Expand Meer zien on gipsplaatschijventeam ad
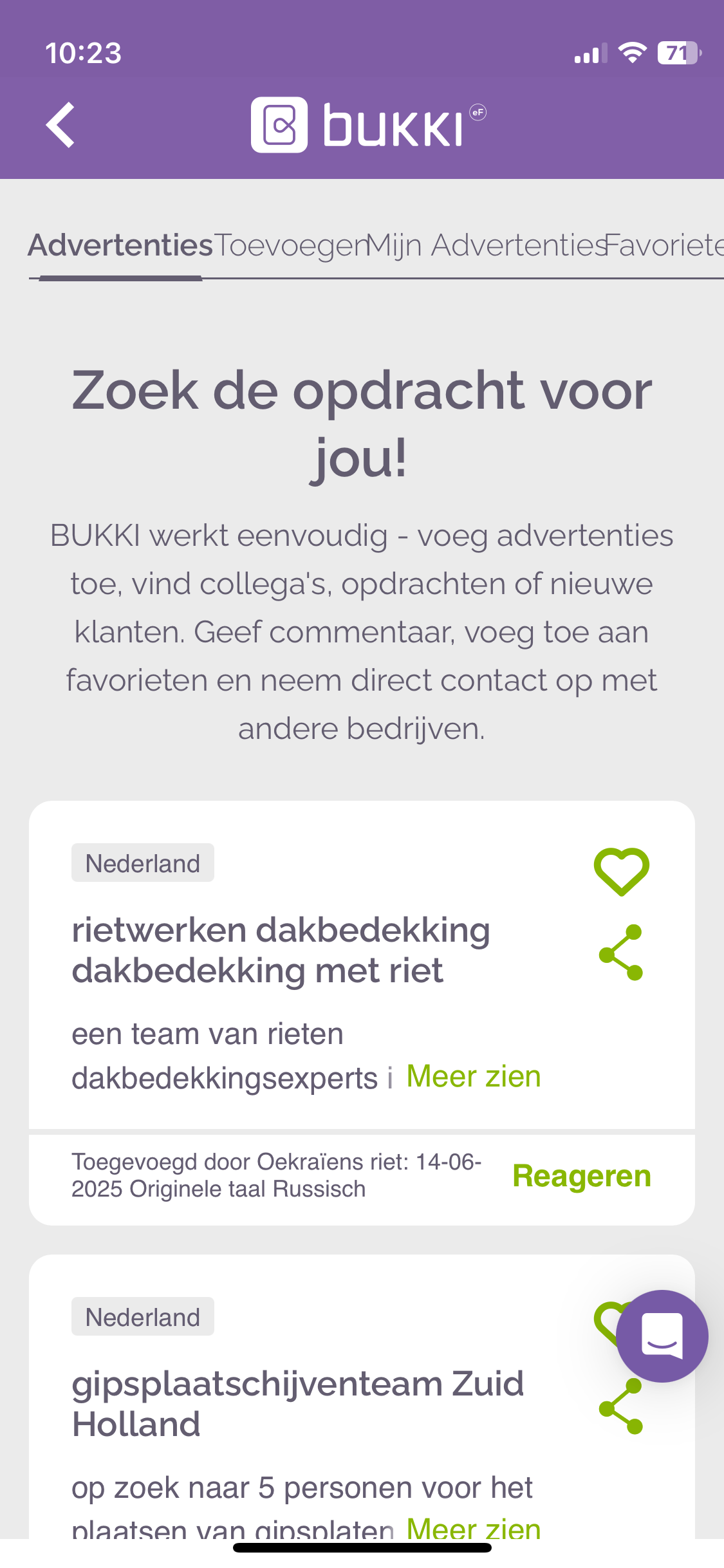 (474, 1528)
